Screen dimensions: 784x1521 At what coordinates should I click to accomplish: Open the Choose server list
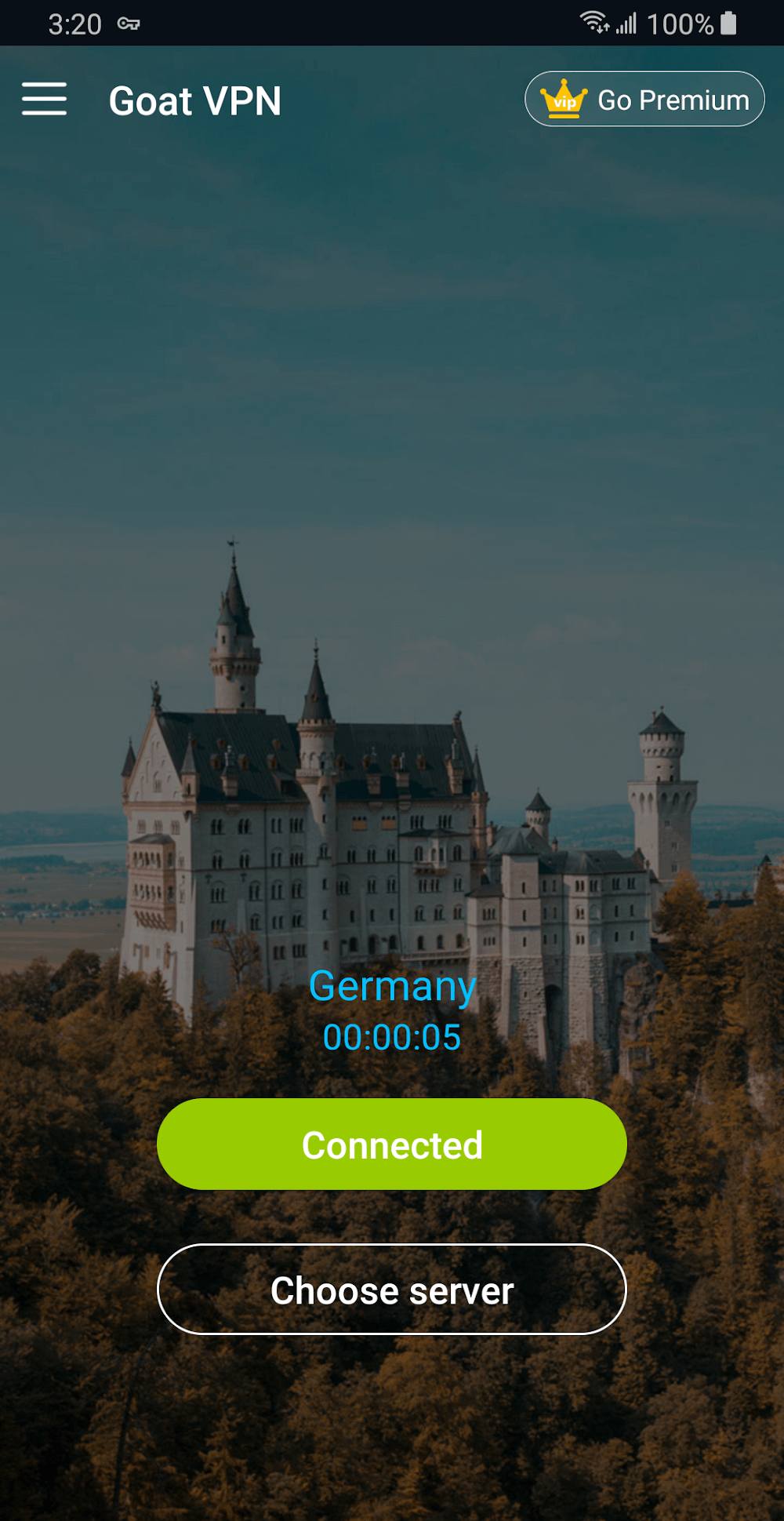point(392,1290)
